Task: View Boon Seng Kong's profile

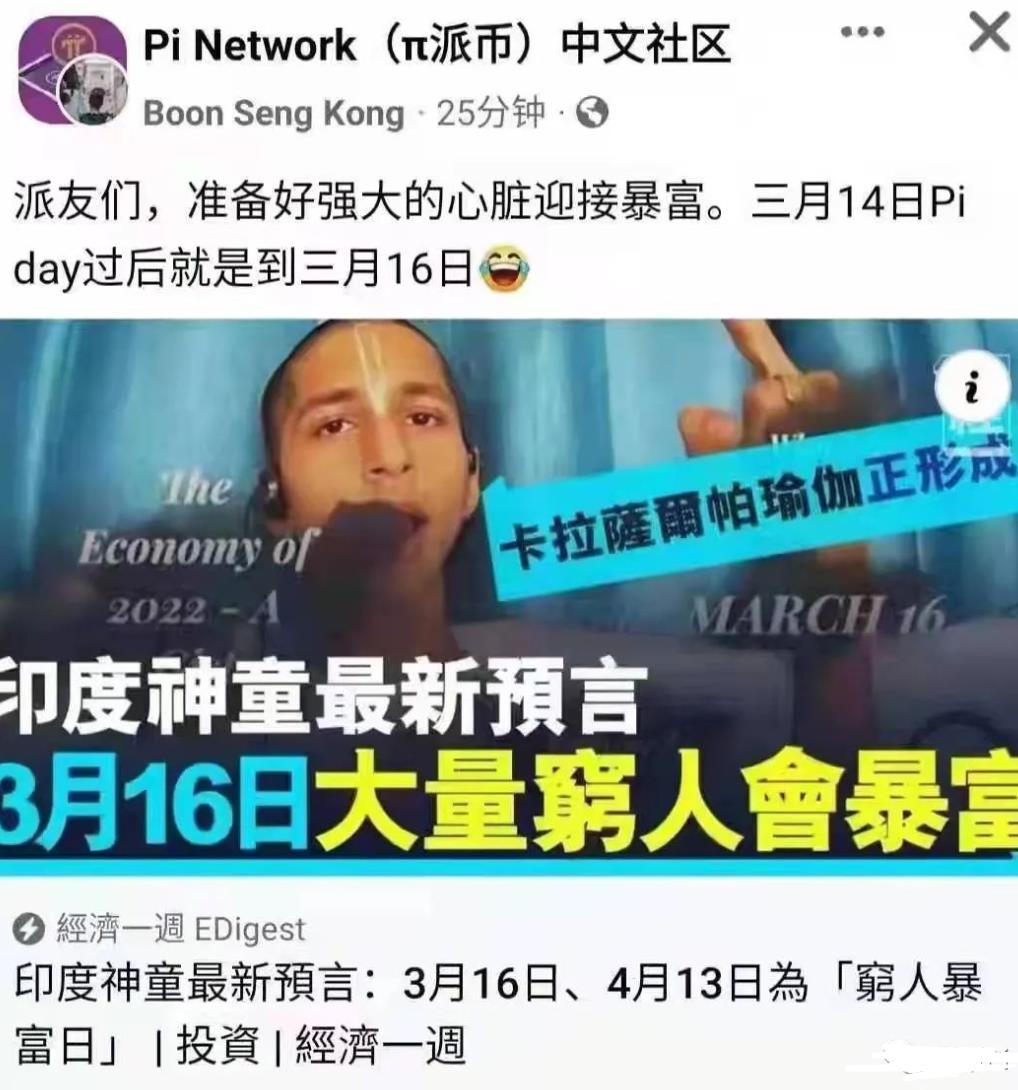Action: click(x=273, y=114)
